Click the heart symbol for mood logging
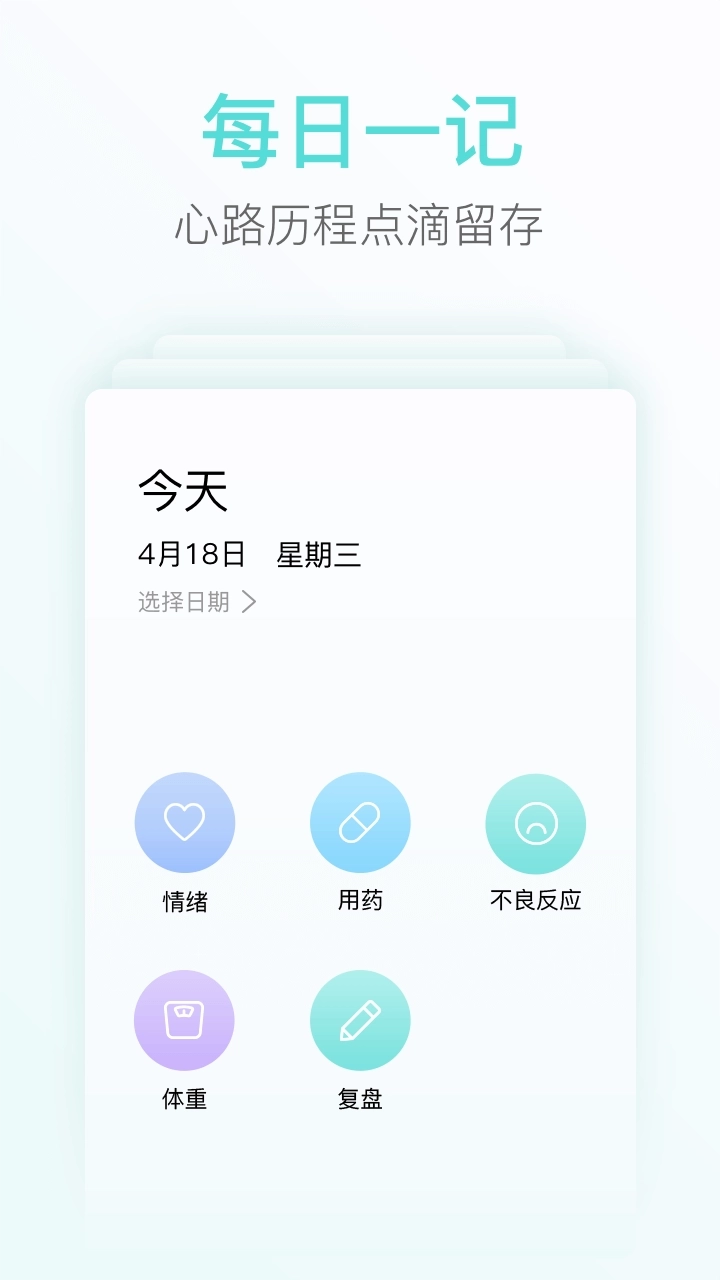 pos(185,822)
